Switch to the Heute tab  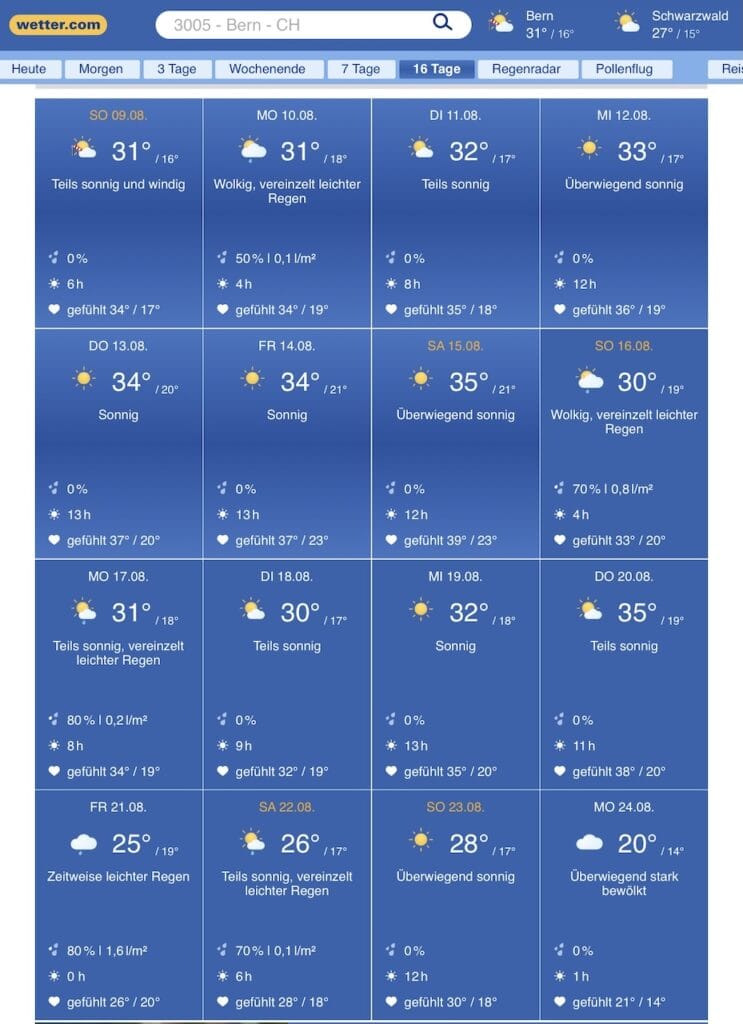[x=29, y=69]
